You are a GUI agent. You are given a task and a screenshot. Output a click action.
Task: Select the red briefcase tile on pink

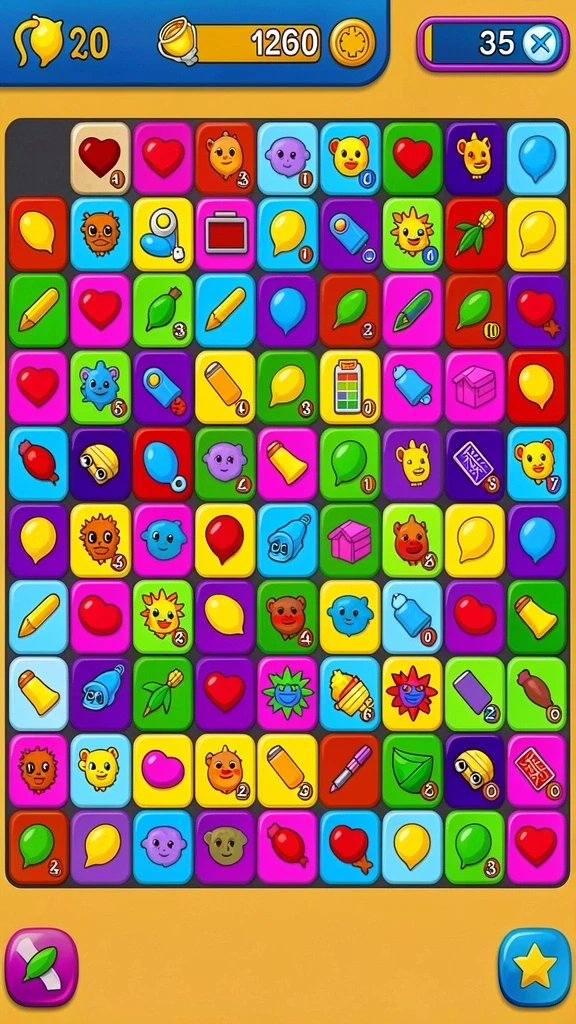225,234
